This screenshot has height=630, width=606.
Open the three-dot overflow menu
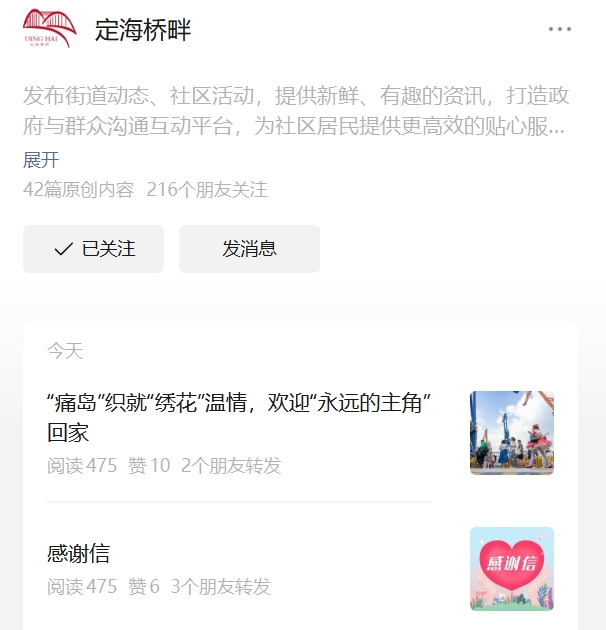[560, 29]
